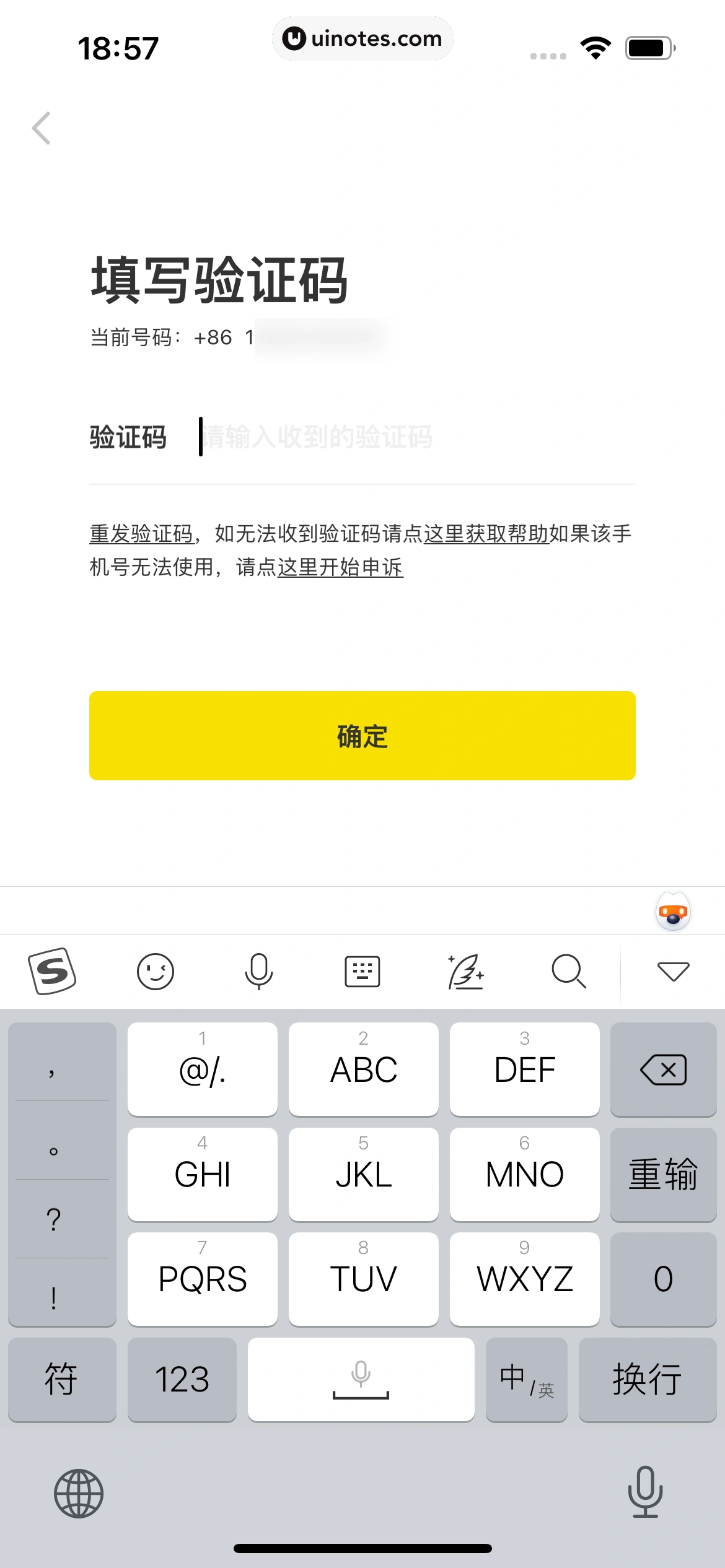Start voice input from keyboard toolbar
Viewport: 725px width, 1568px height.
pos(259,971)
